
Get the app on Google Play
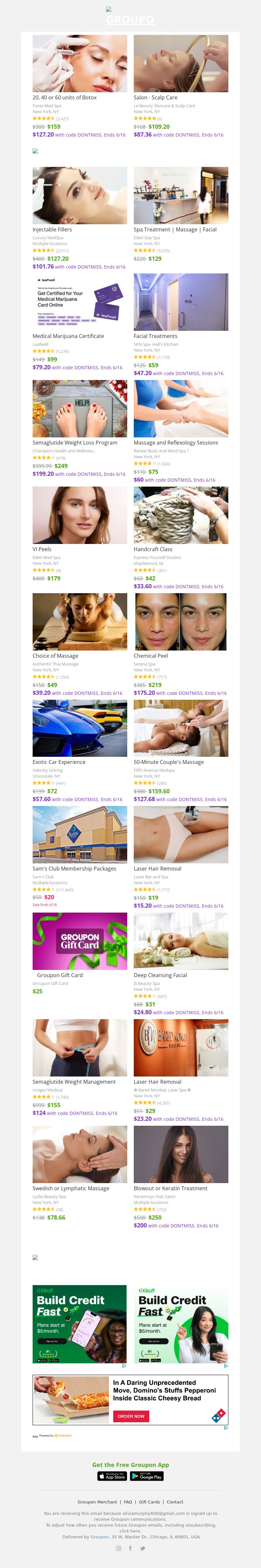pos(147,1476)
